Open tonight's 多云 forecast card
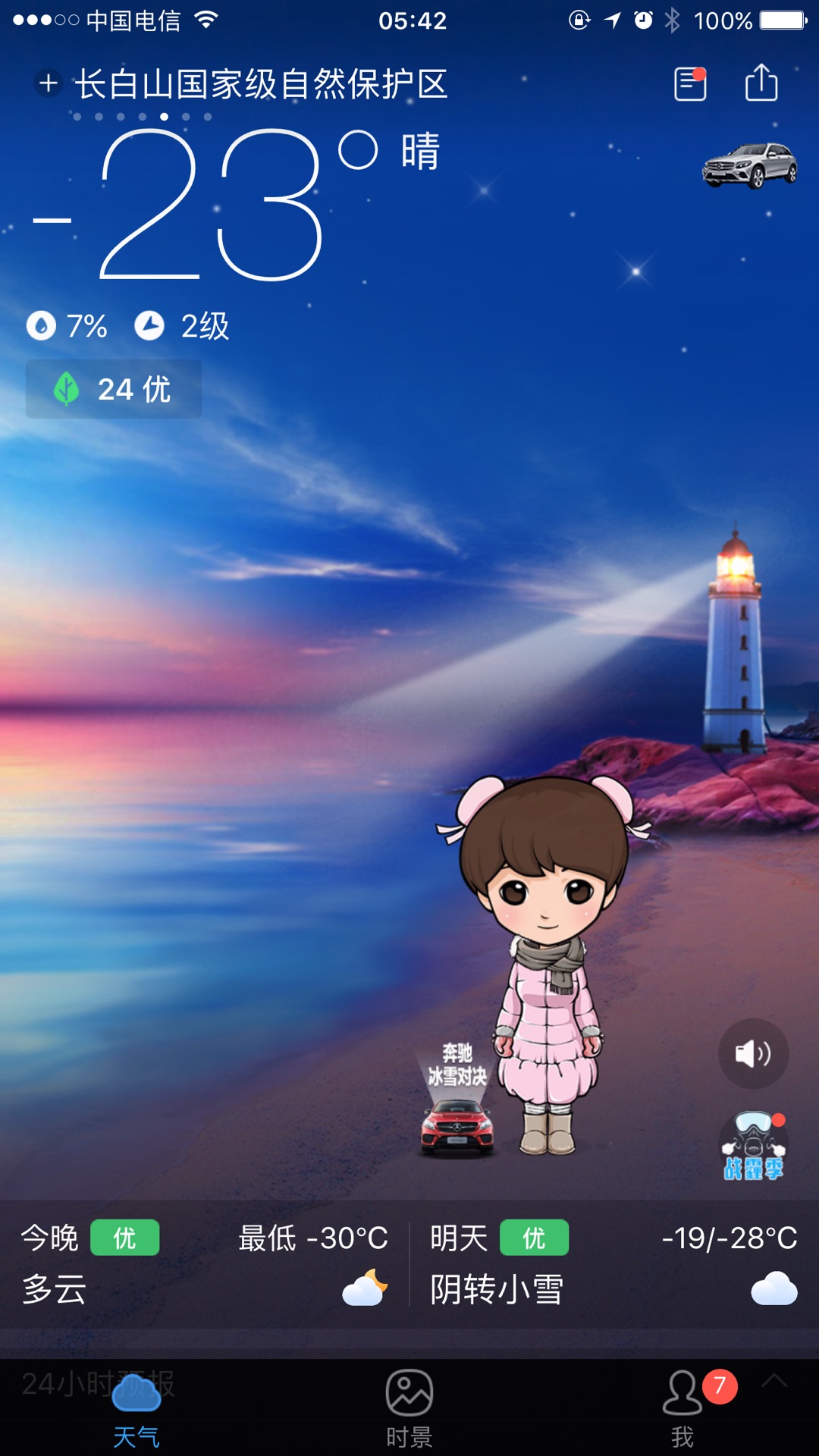Image resolution: width=819 pixels, height=1456 pixels. pyautogui.click(x=205, y=1264)
